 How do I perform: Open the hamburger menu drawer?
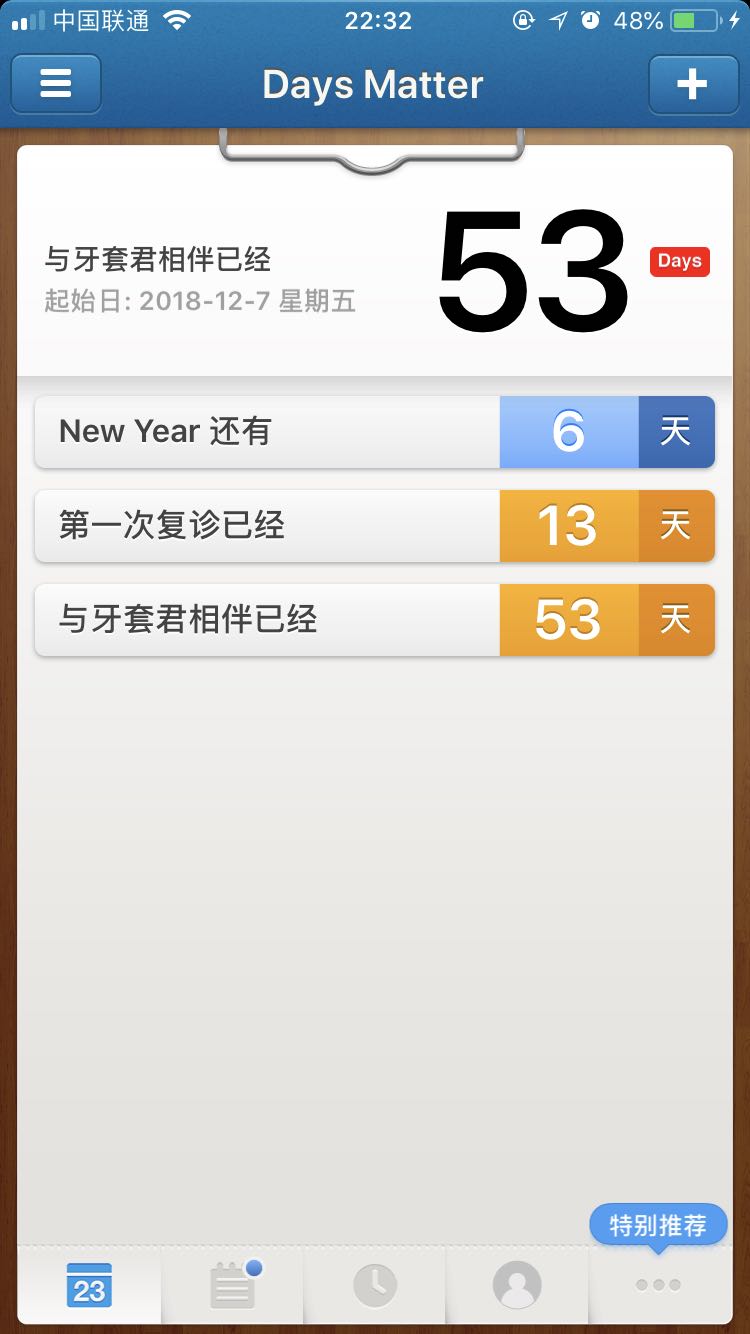pyautogui.click(x=56, y=84)
